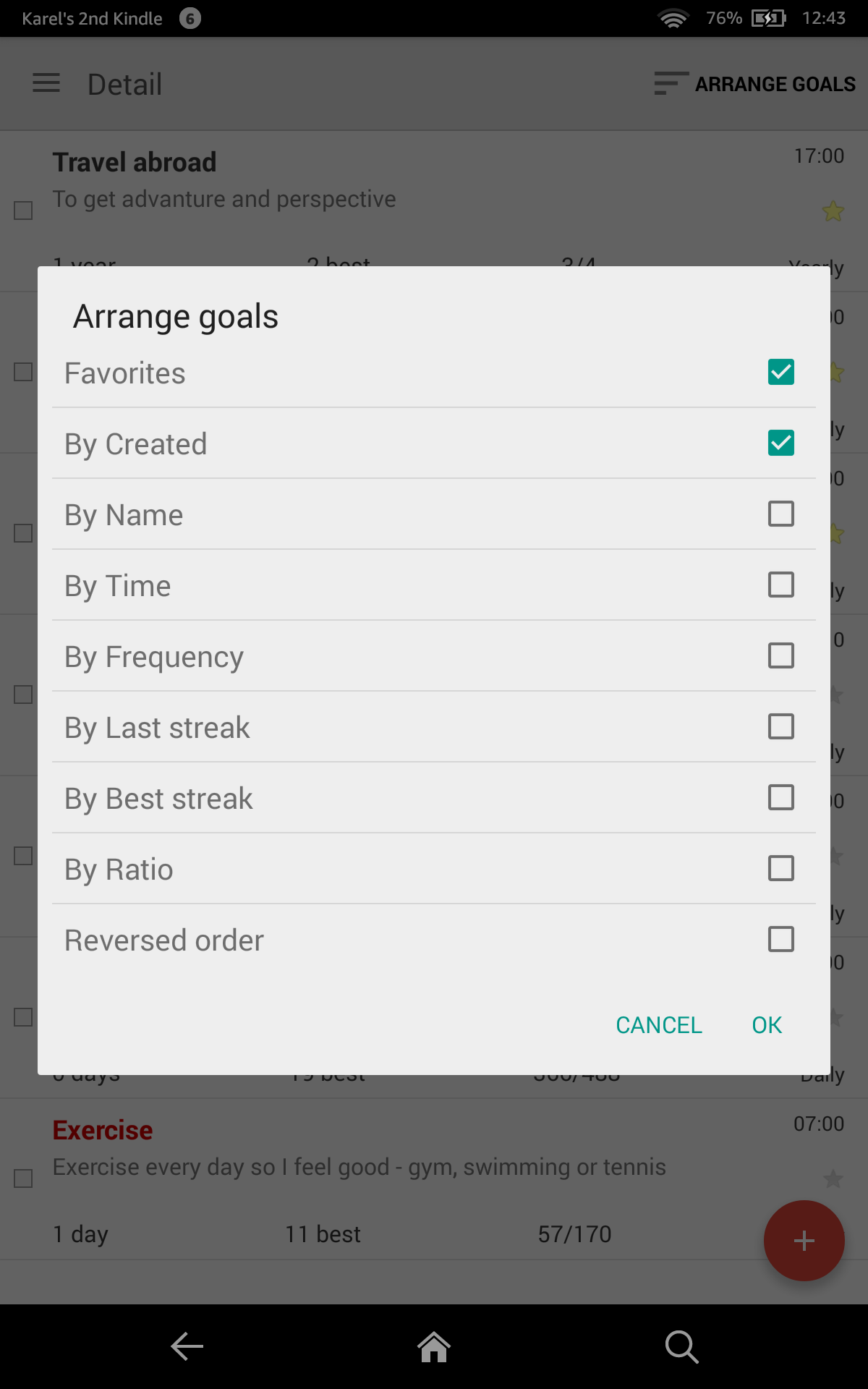Tap the Wi-Fi icon in status bar
The width and height of the screenshot is (868, 1389).
[673, 18]
